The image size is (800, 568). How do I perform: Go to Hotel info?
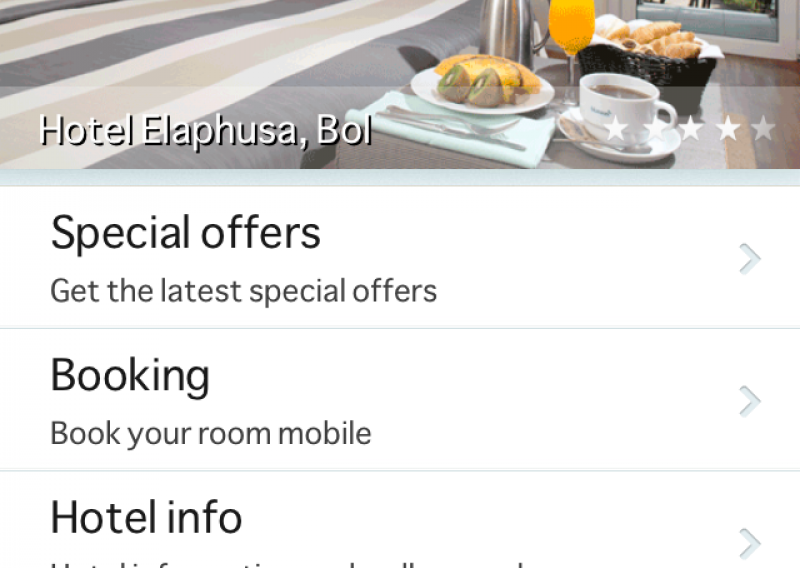400,530
